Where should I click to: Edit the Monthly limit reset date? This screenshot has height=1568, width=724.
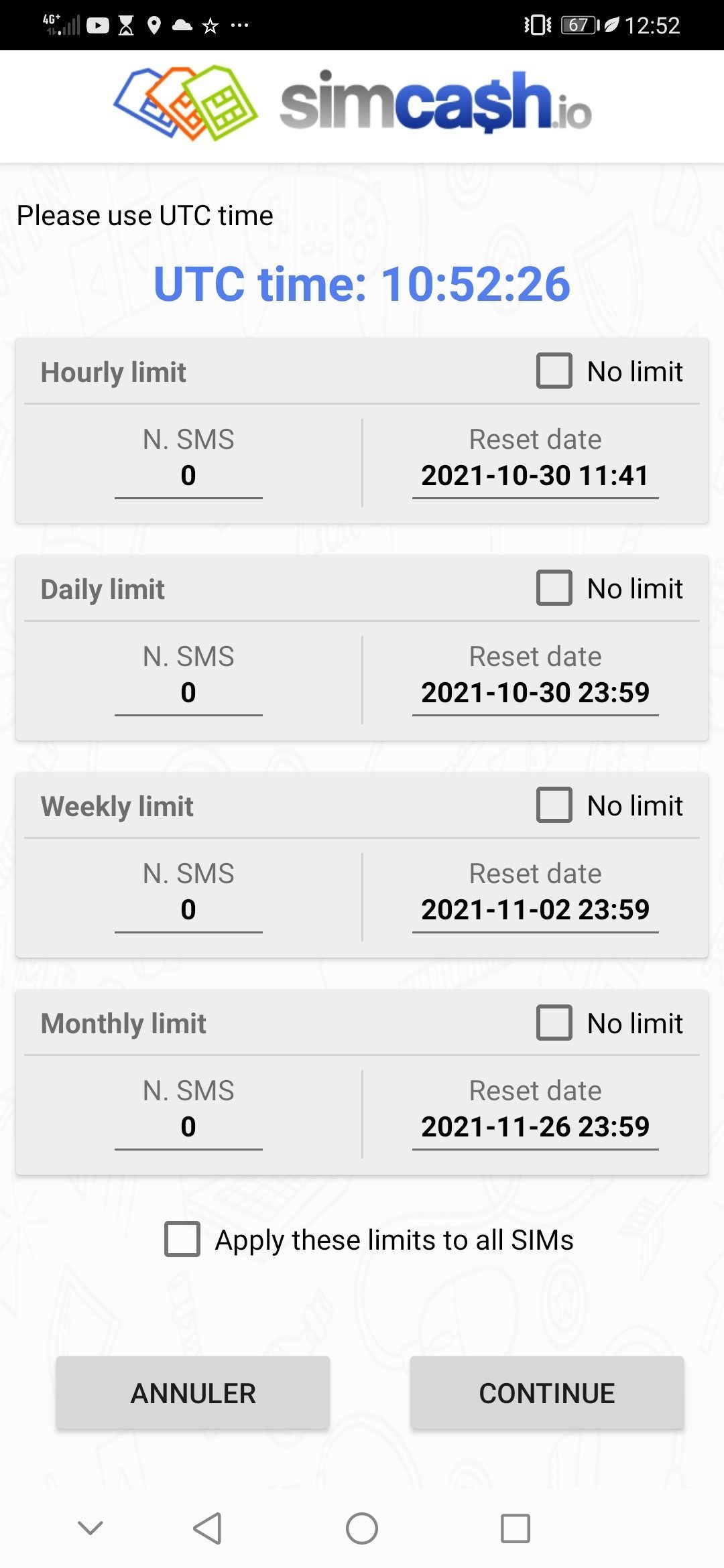tap(535, 1127)
